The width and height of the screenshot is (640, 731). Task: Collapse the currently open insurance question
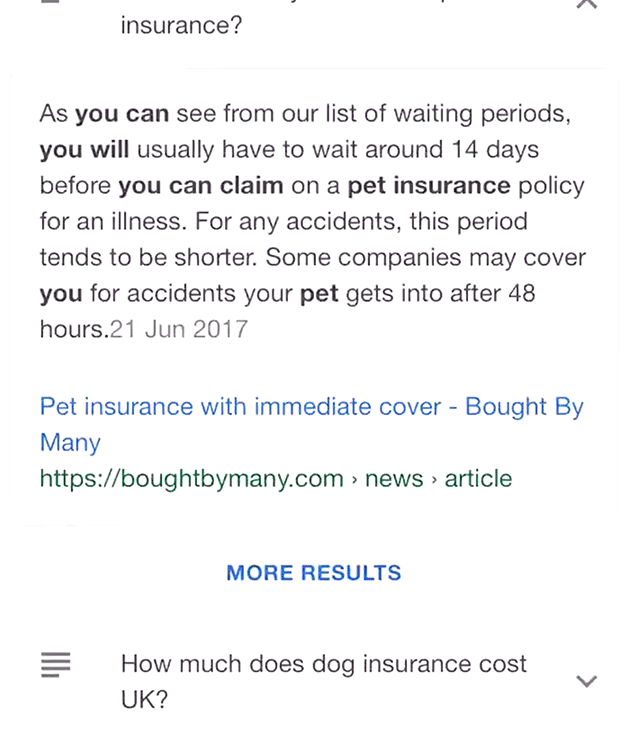click(586, 5)
